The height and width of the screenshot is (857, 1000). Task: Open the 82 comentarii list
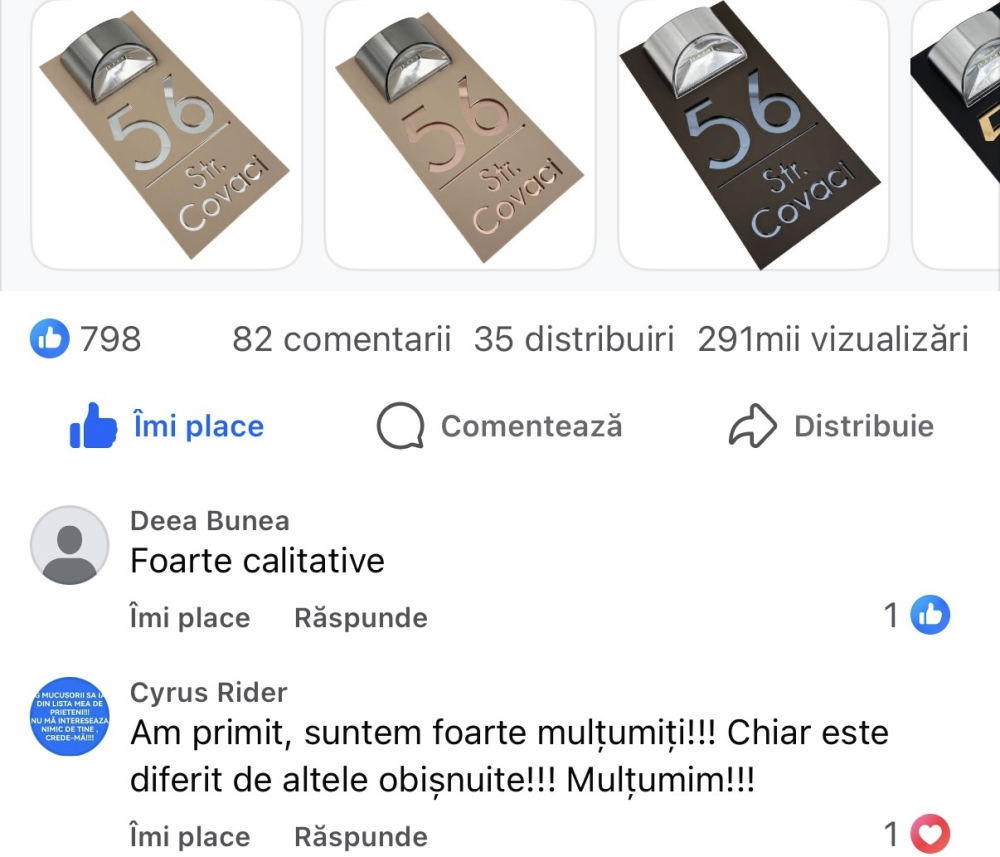point(342,339)
